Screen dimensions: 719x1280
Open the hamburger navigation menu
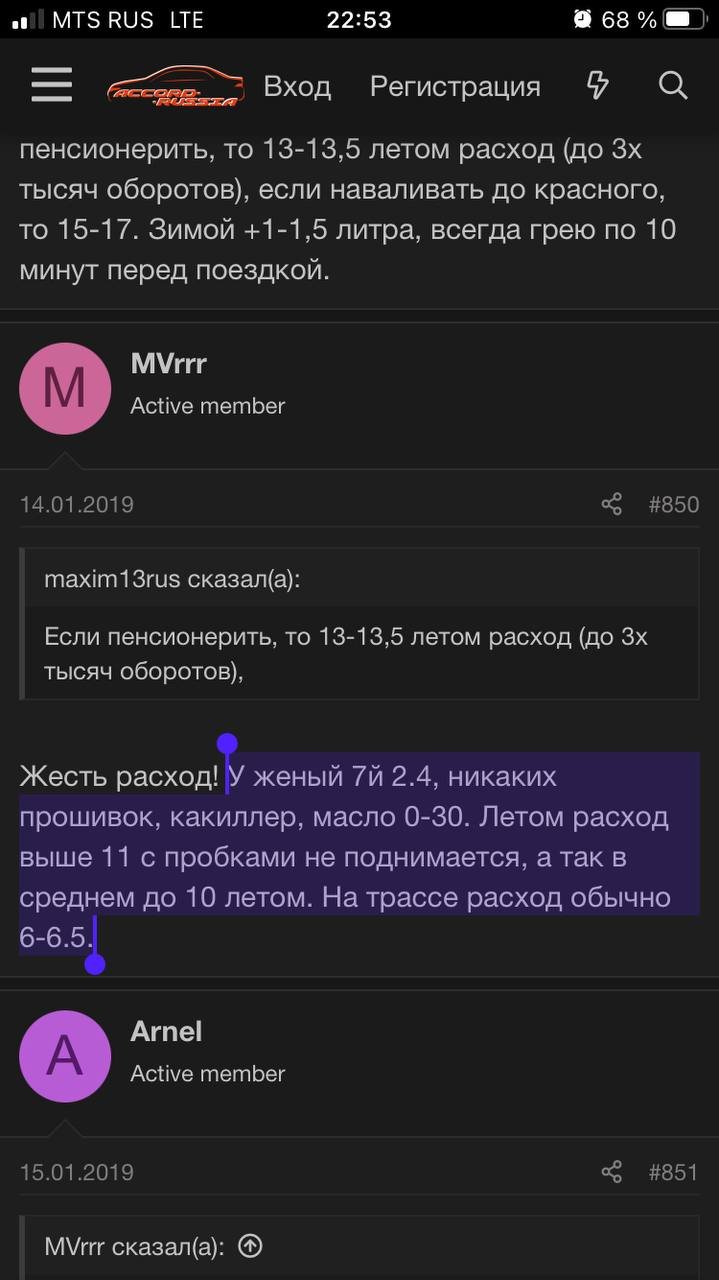pyautogui.click(x=52, y=86)
